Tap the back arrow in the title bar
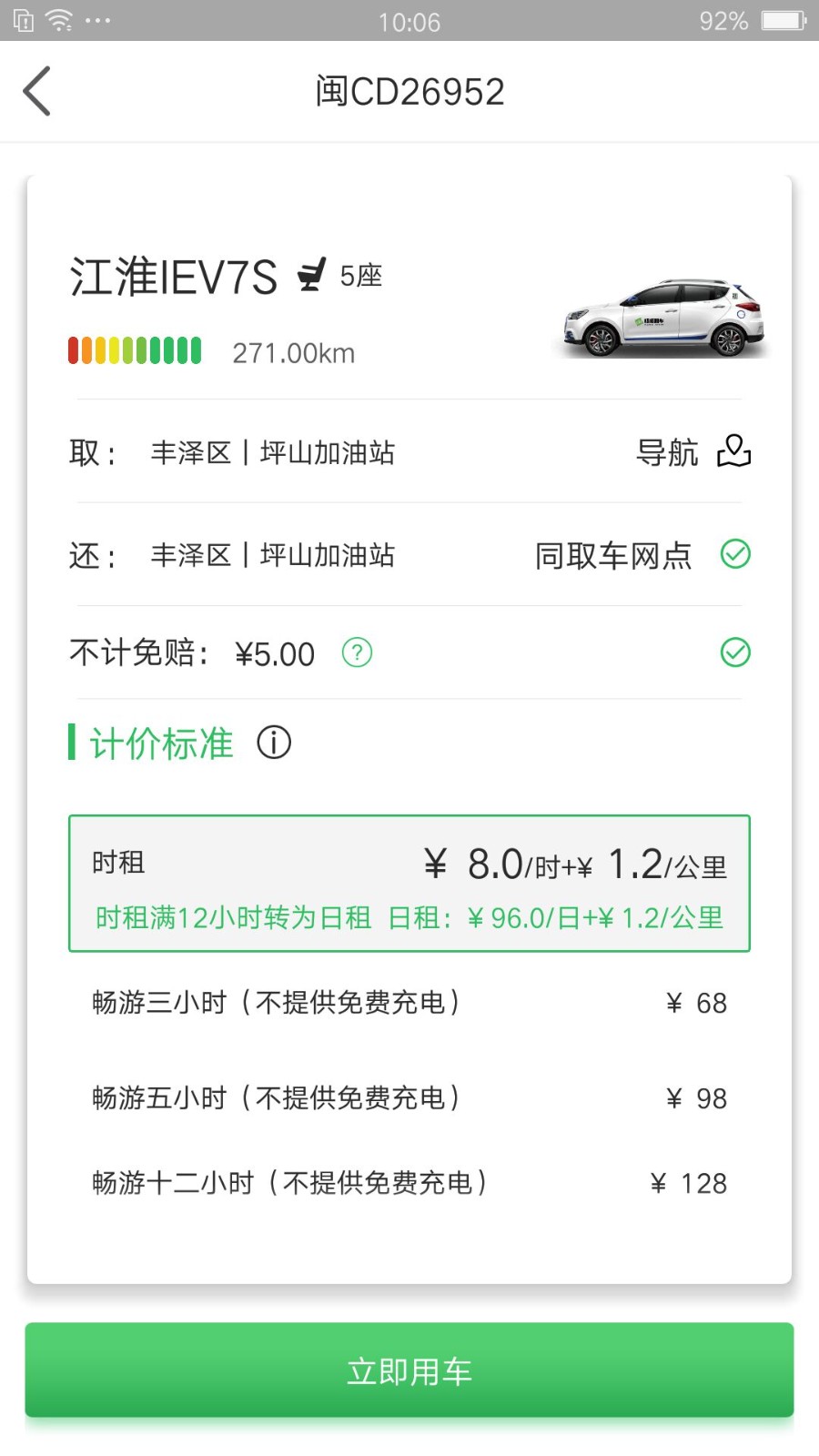Viewport: 819px width, 1456px height. tap(36, 91)
